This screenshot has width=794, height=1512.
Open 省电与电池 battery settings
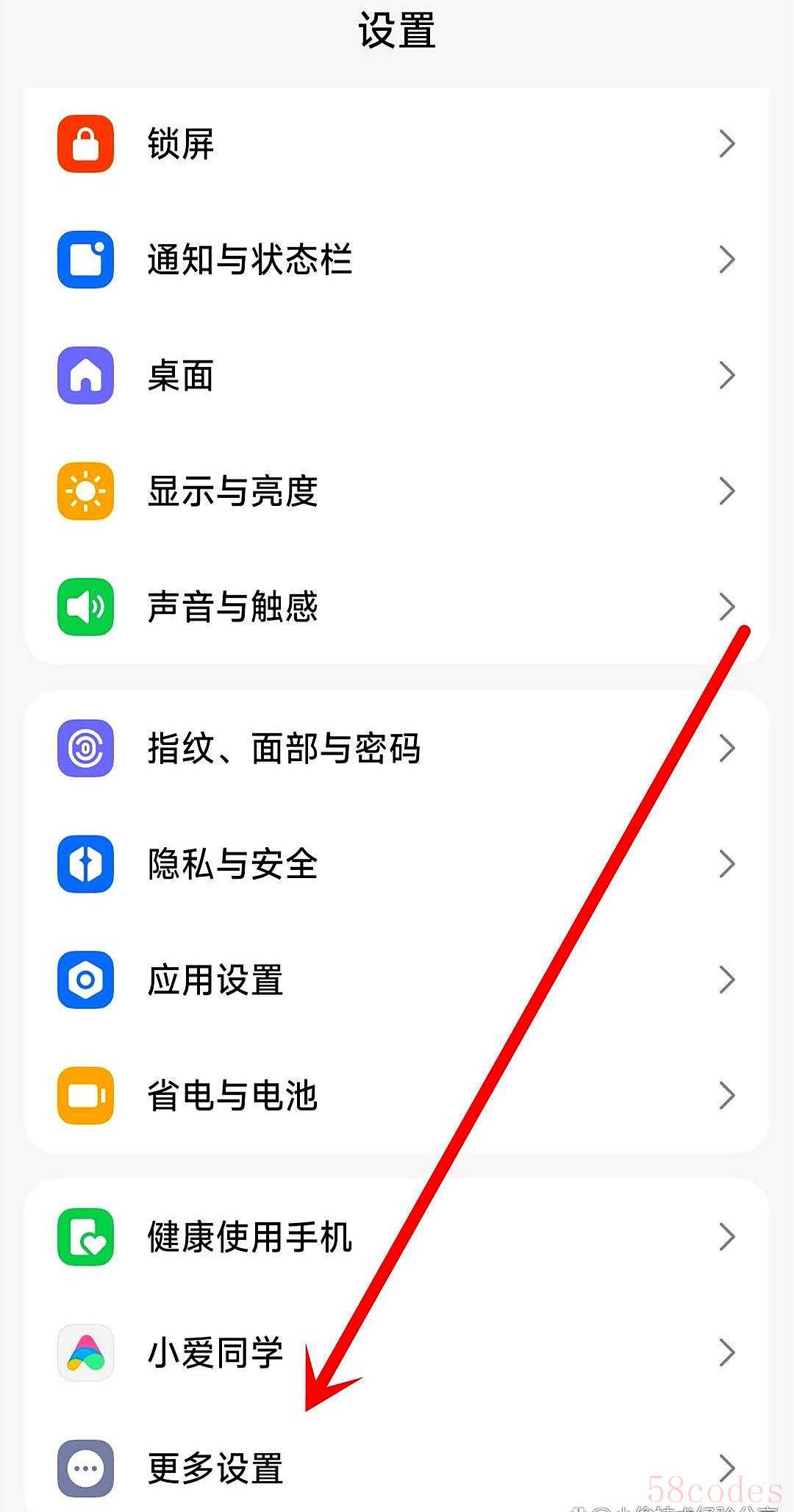click(x=397, y=1095)
